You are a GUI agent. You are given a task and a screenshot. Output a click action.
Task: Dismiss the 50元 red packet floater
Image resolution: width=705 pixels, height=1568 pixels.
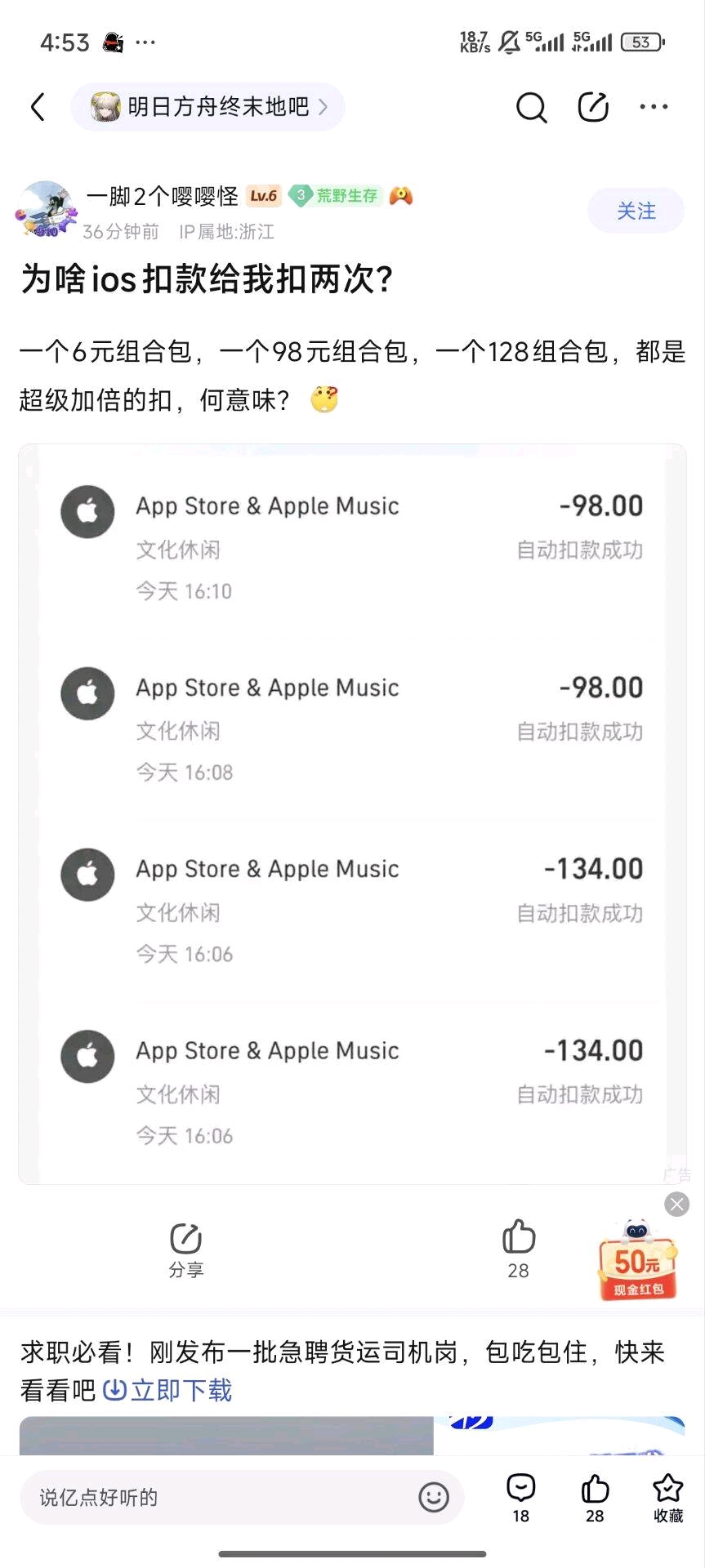pyautogui.click(x=676, y=1204)
